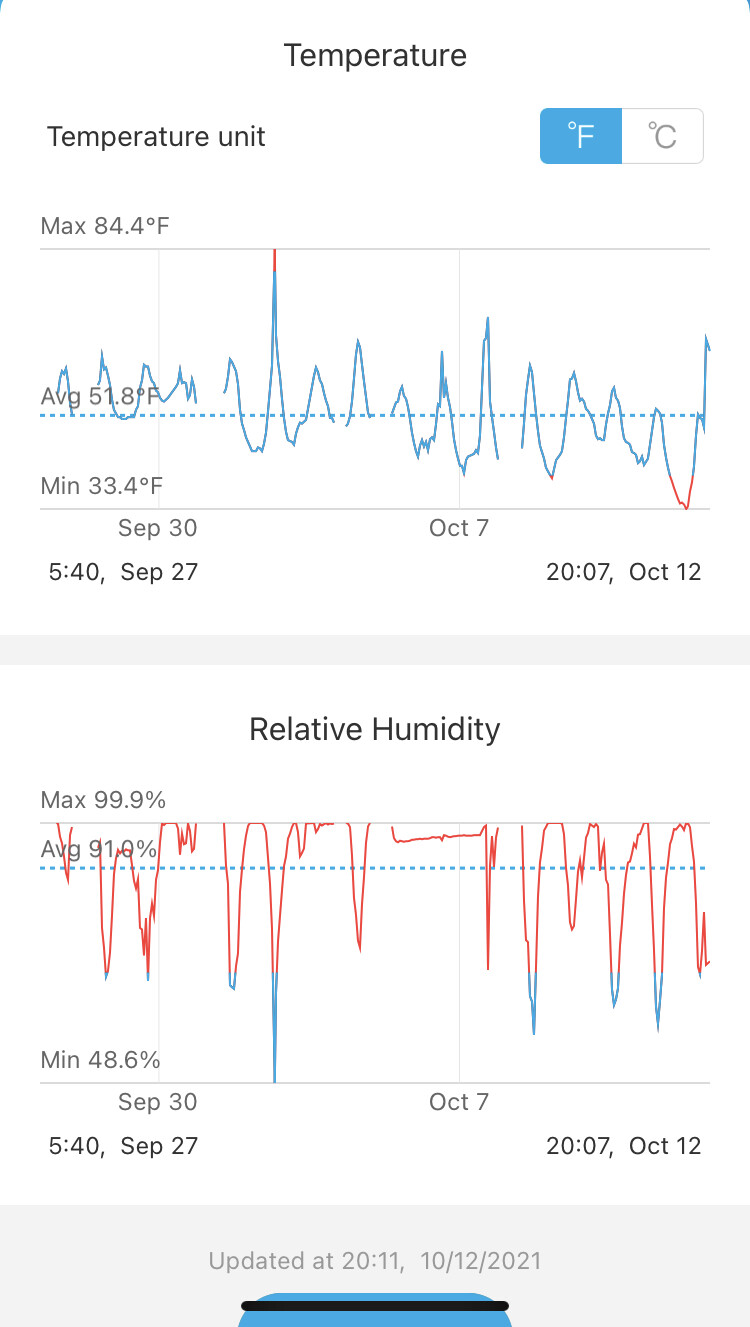Switch temperature unit to Celsius
The width and height of the screenshot is (750, 1327).
coord(662,136)
